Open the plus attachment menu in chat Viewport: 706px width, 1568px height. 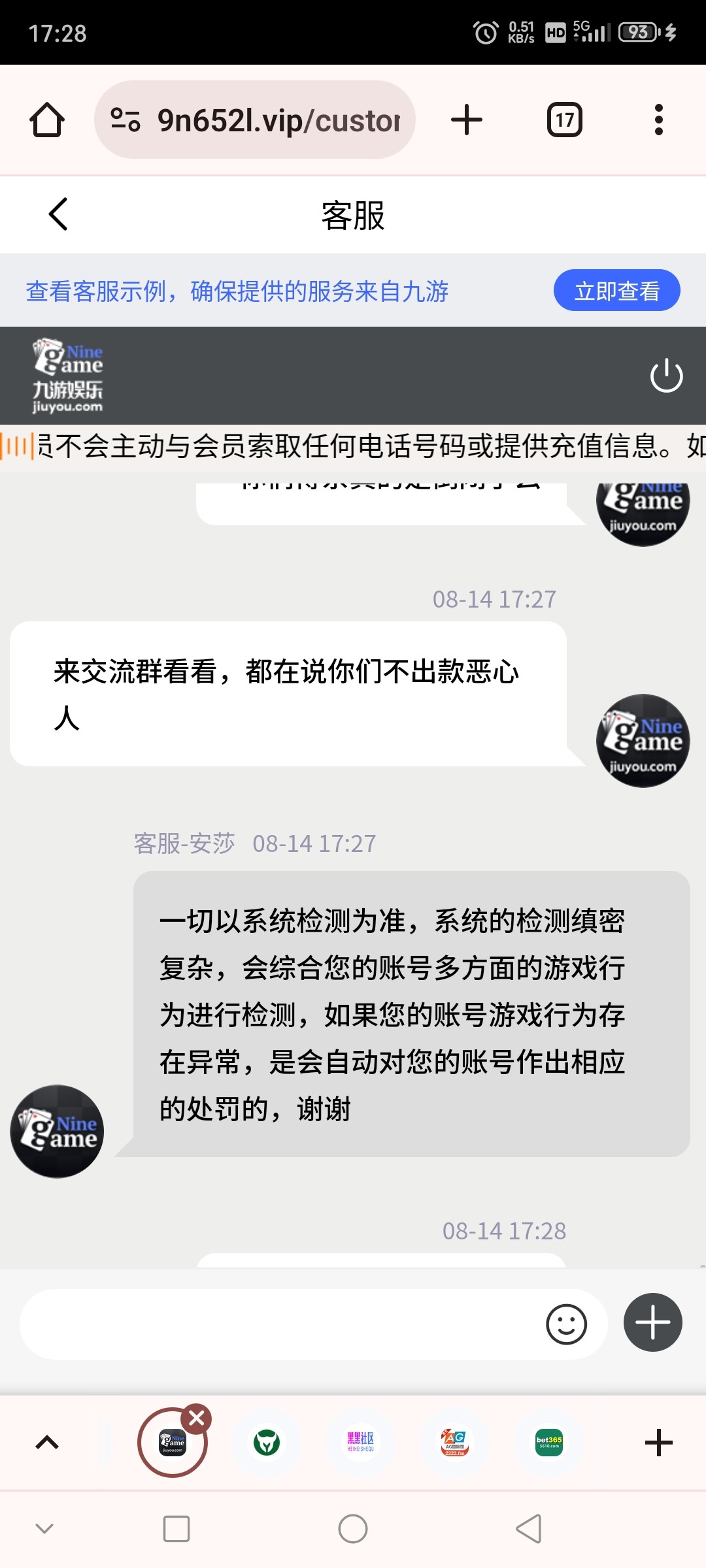pyautogui.click(x=652, y=1322)
